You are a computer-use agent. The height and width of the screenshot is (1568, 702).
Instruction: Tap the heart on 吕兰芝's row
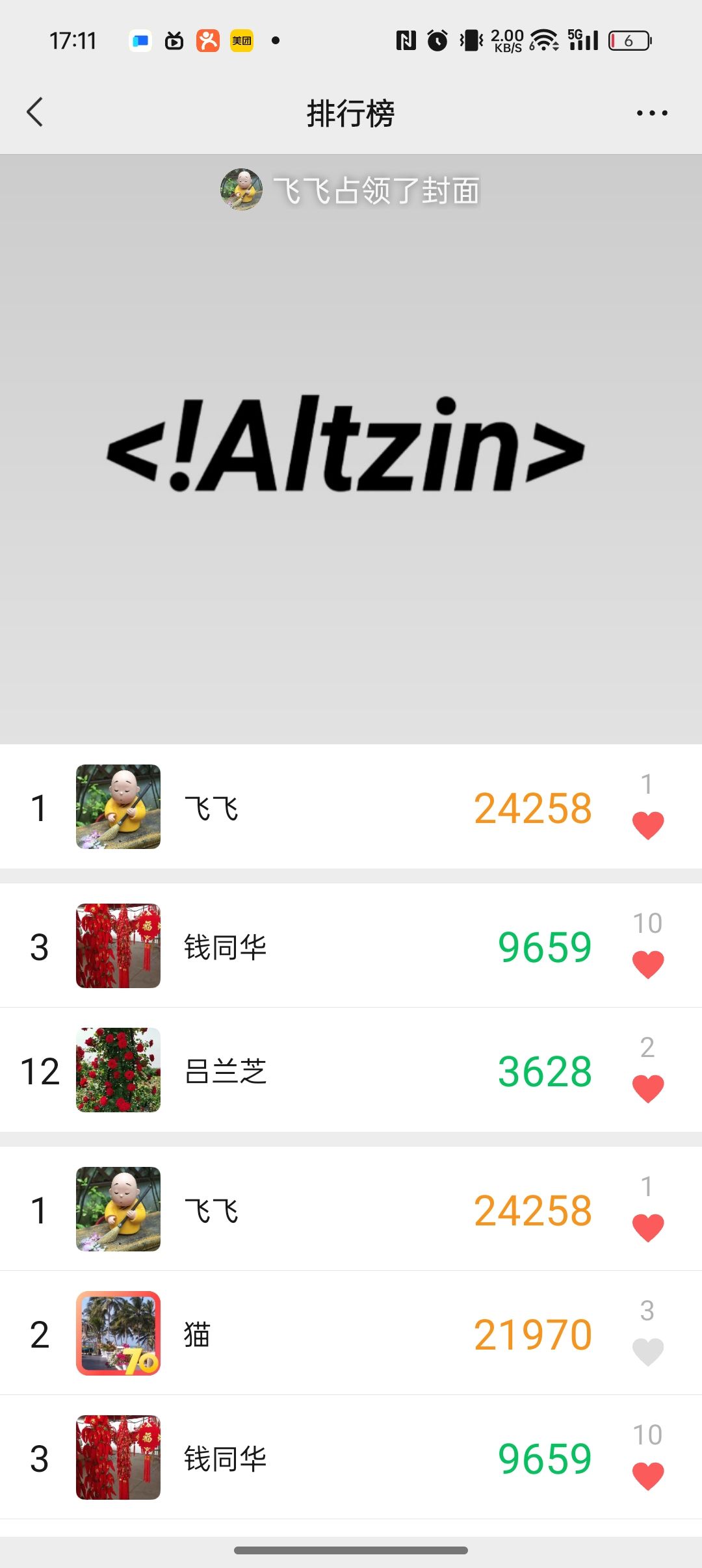pos(647,1089)
